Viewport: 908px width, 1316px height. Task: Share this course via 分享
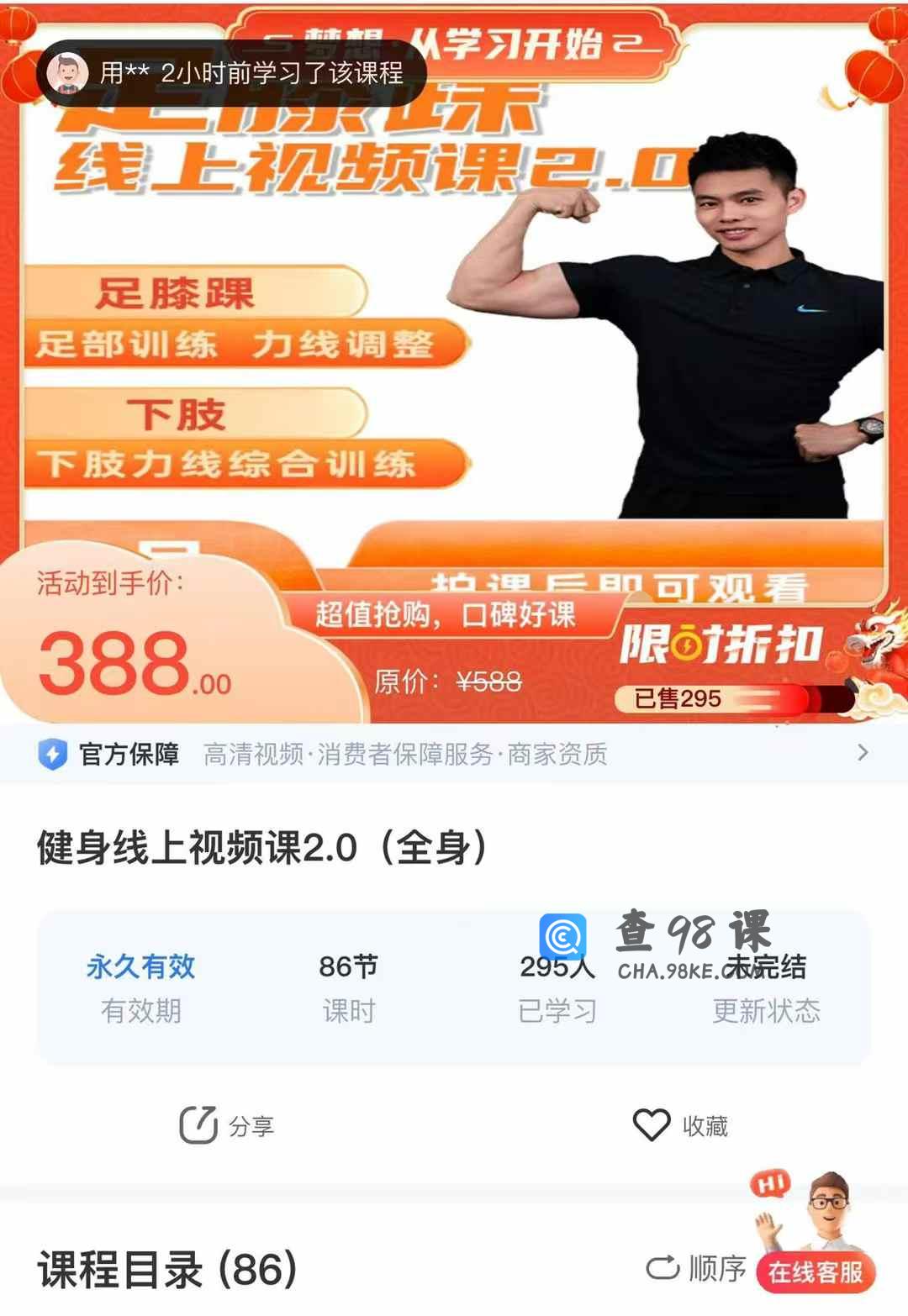click(227, 1125)
